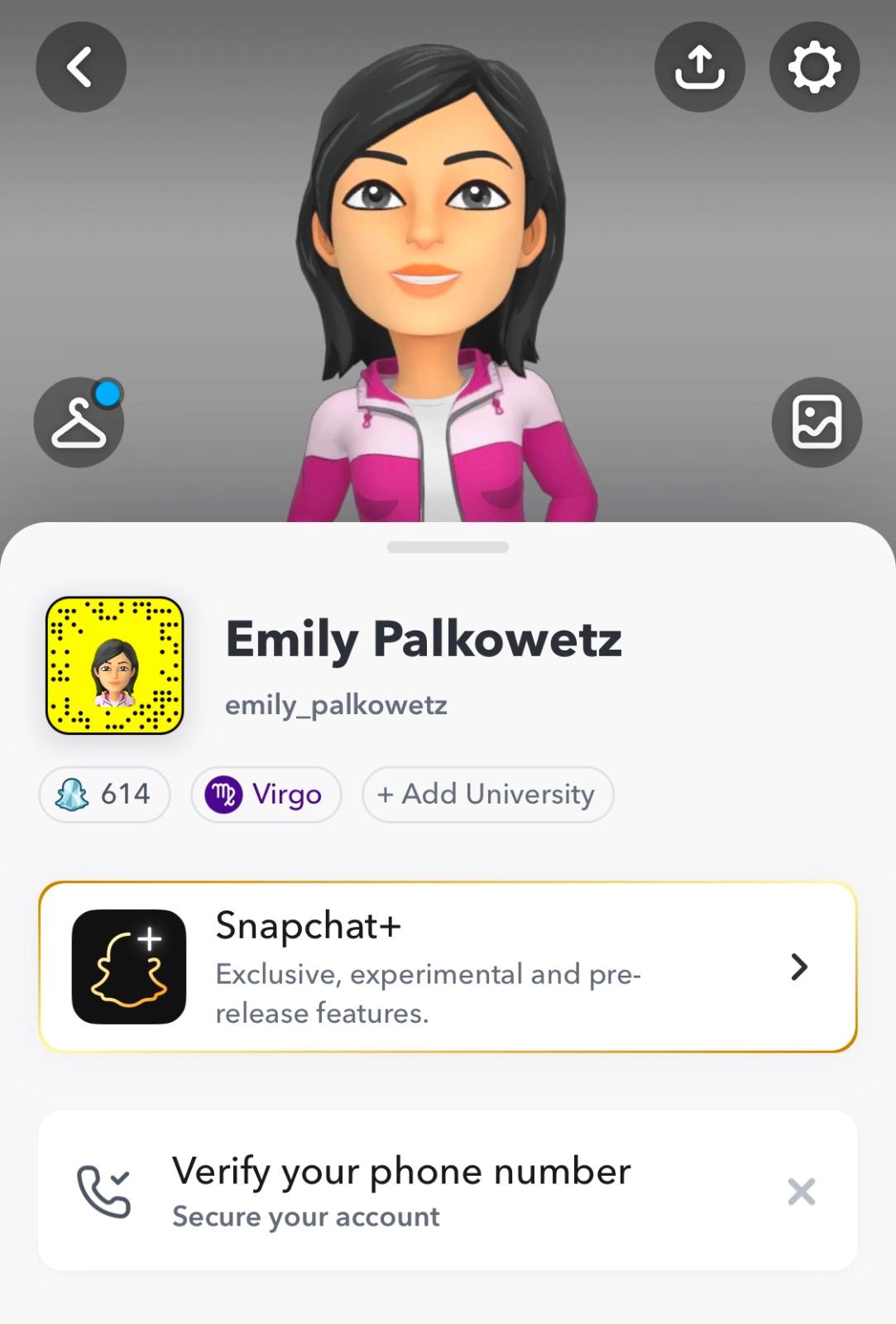This screenshot has height=1324, width=896.
Task: Share this Snapchat profile
Action: click(699, 67)
